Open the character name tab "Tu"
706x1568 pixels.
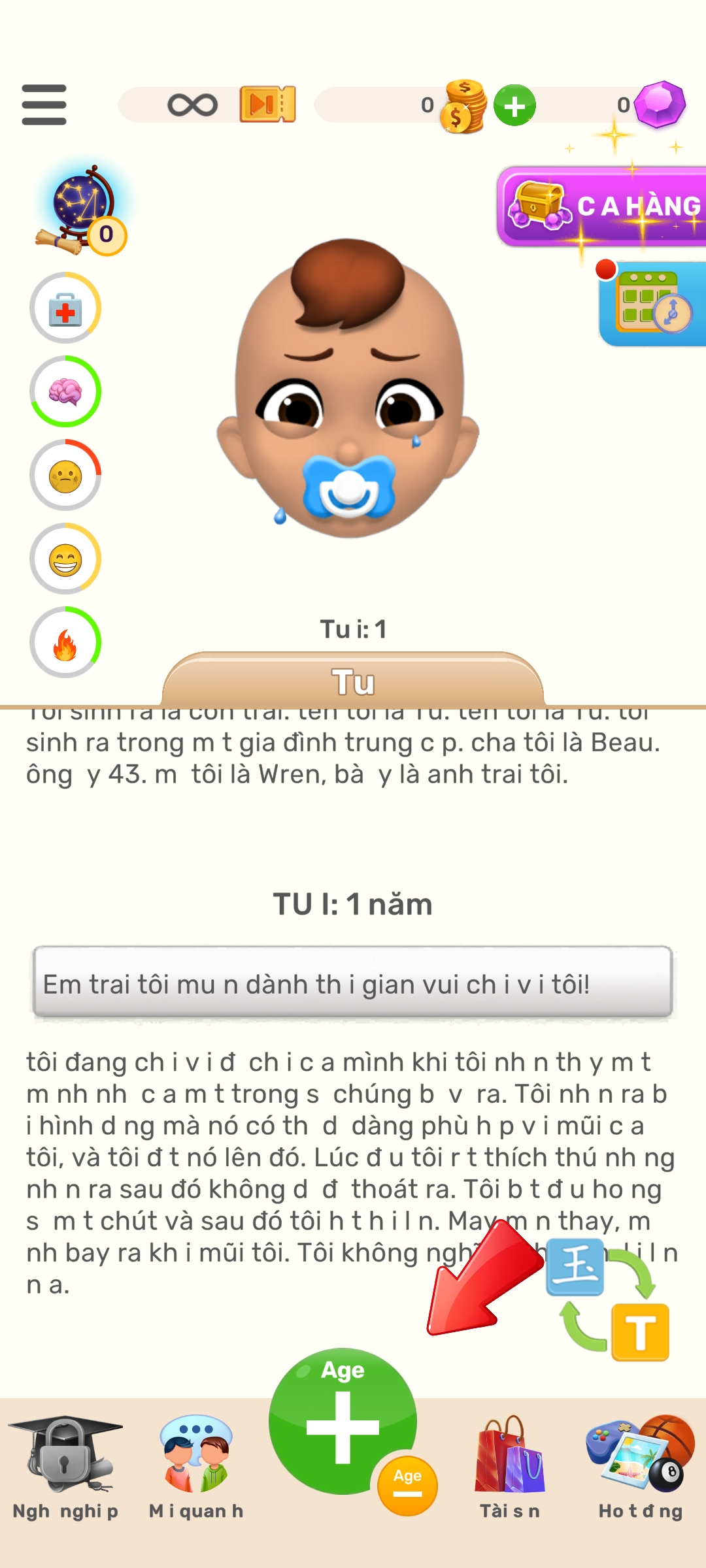point(353,682)
